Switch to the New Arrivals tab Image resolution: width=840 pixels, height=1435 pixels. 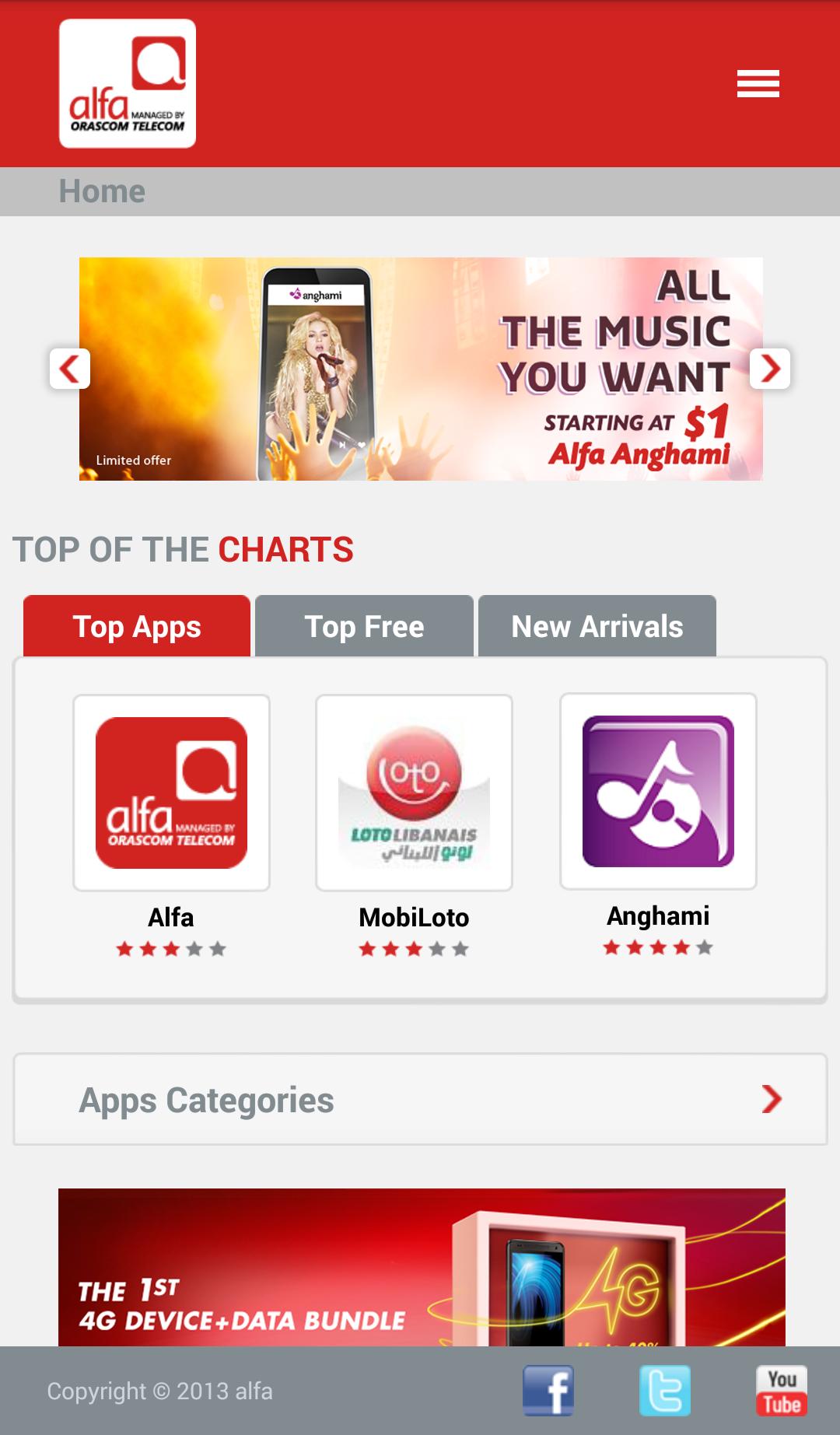tap(597, 626)
